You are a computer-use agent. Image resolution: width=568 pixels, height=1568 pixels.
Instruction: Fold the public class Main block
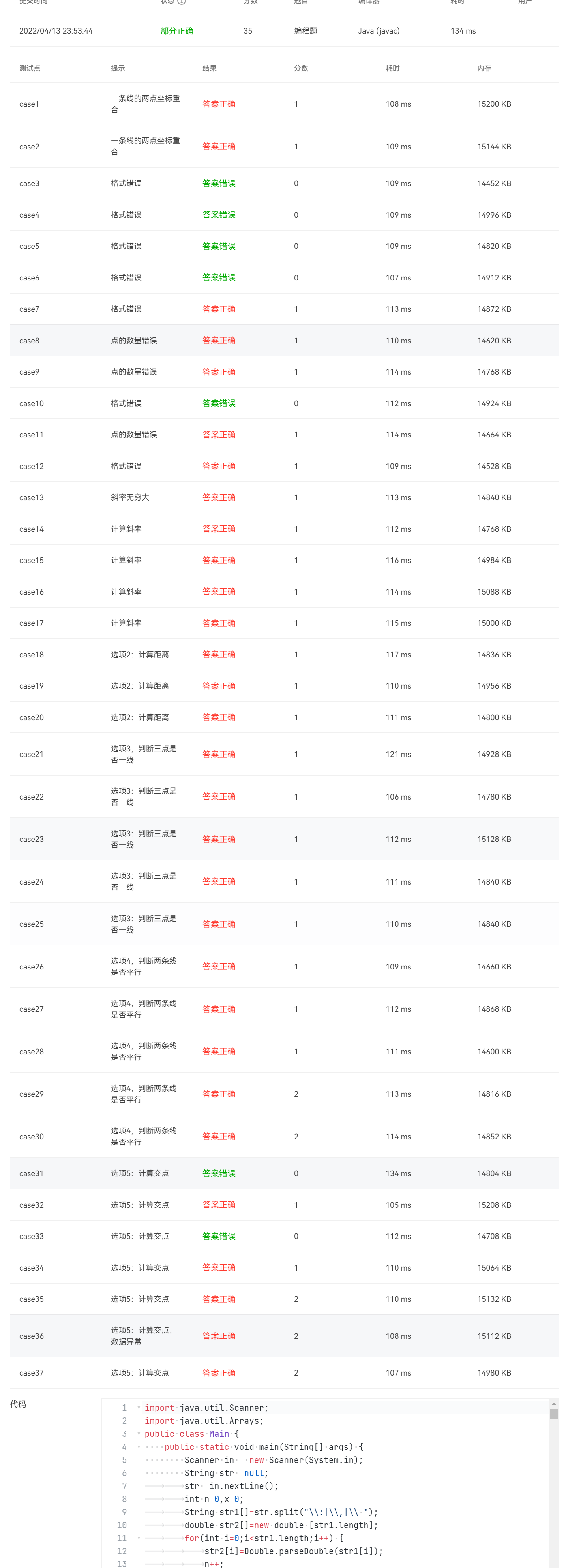tap(139, 1433)
